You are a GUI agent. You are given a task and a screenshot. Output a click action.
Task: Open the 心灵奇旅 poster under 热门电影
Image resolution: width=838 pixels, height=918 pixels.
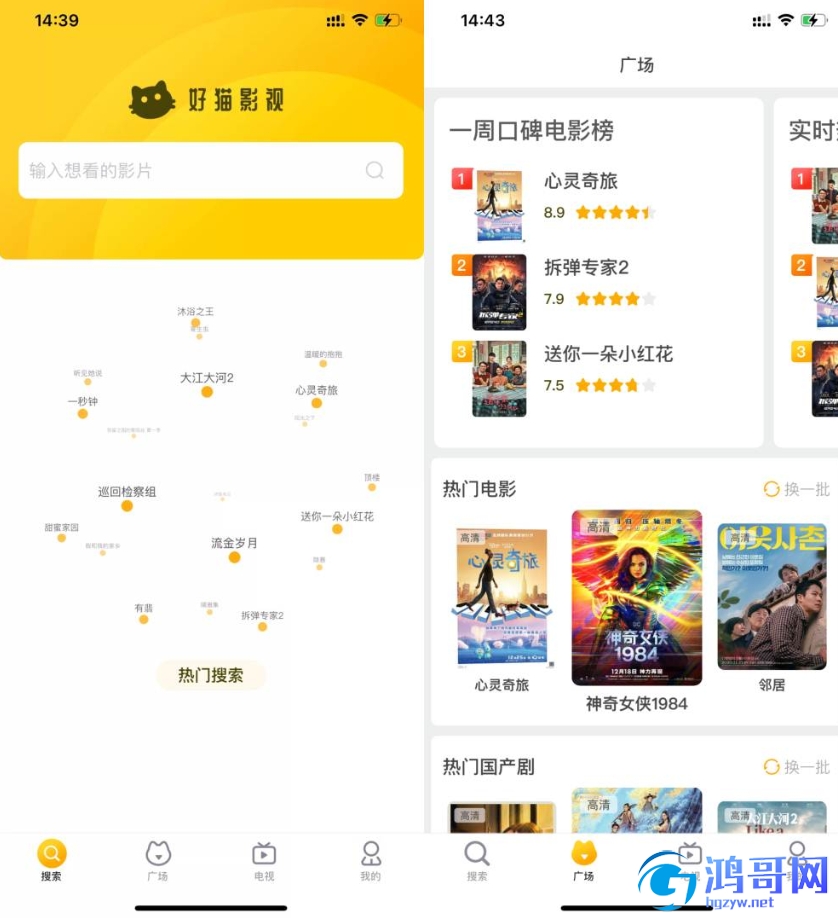(501, 598)
